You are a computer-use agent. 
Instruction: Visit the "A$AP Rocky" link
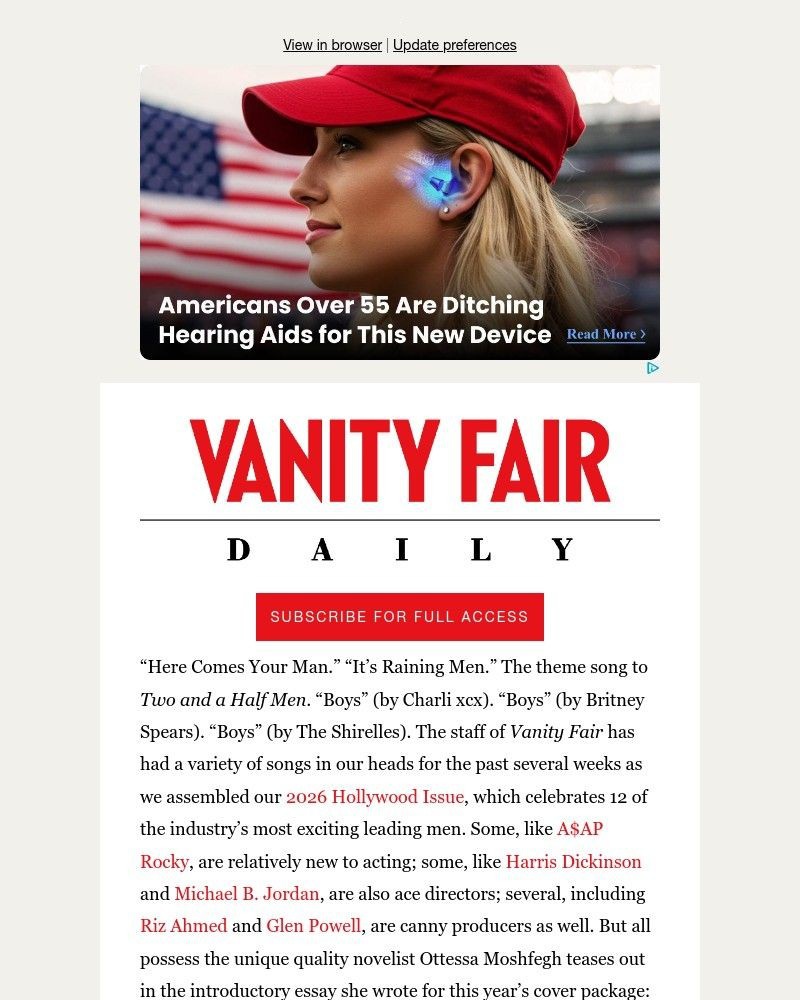pyautogui.click(x=581, y=829)
